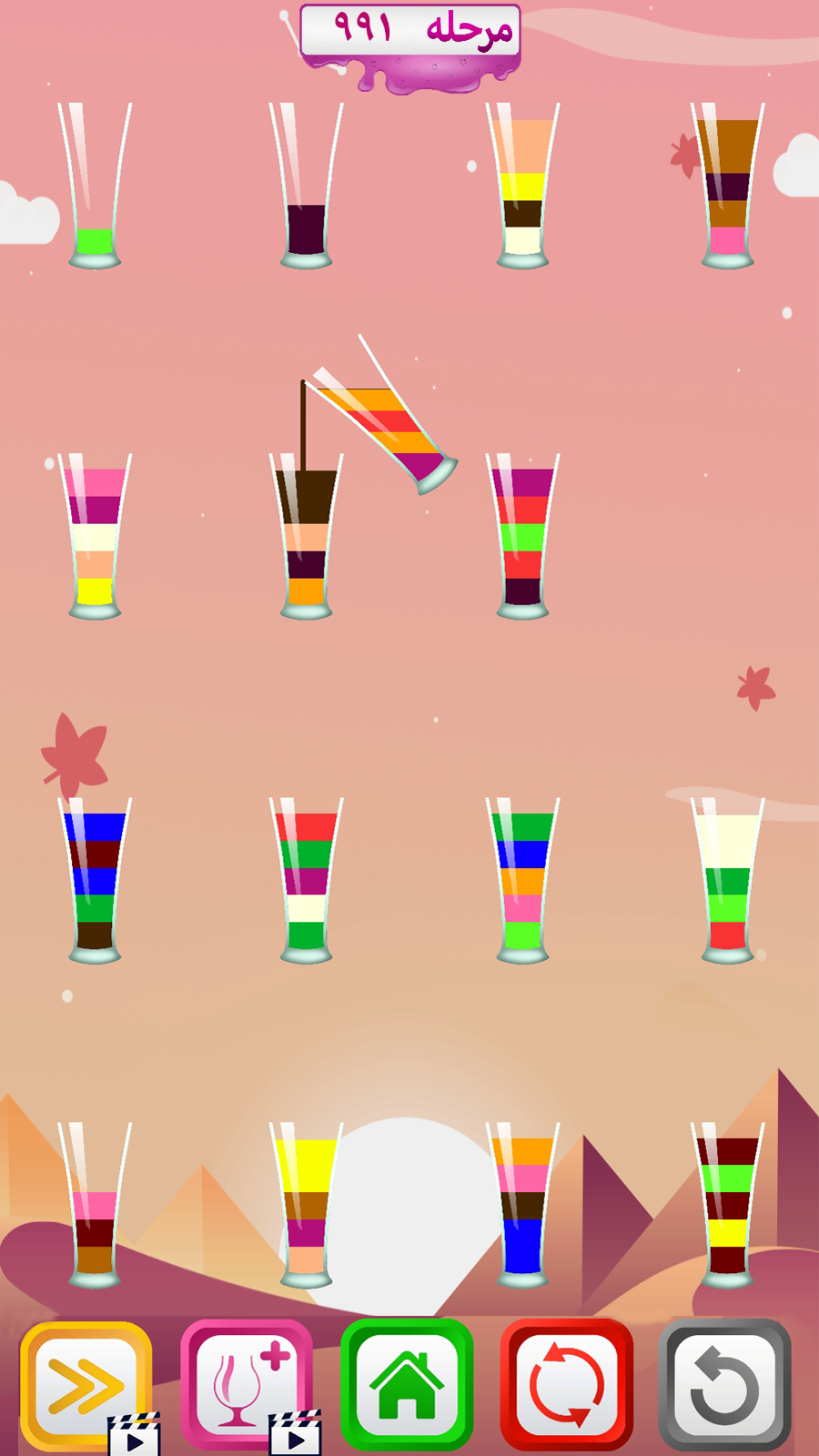Select the glass with pink, magenta, cream, peach, yellow

[95, 537]
